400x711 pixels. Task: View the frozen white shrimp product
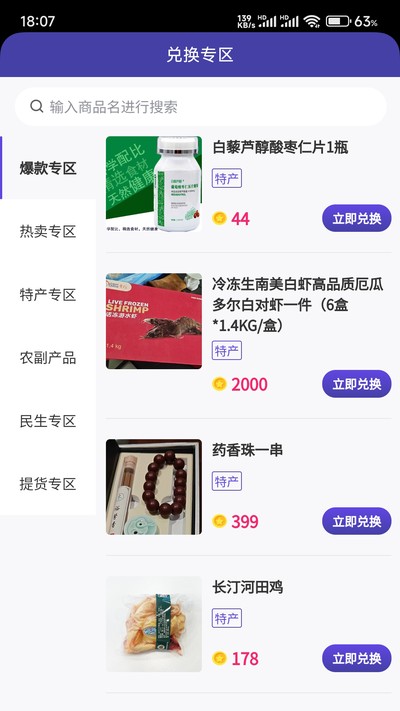click(154, 321)
